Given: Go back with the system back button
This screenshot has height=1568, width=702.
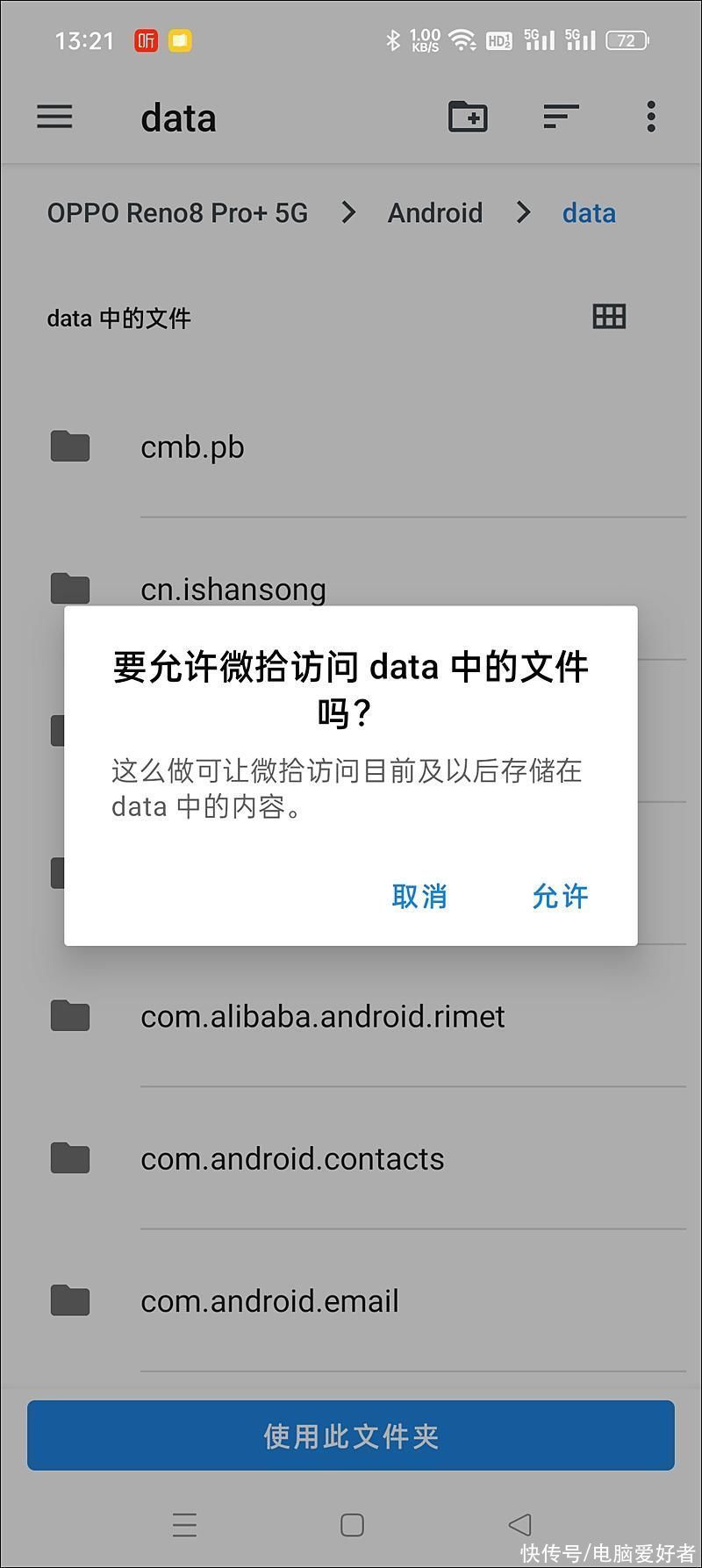Looking at the screenshot, I should point(519,1525).
